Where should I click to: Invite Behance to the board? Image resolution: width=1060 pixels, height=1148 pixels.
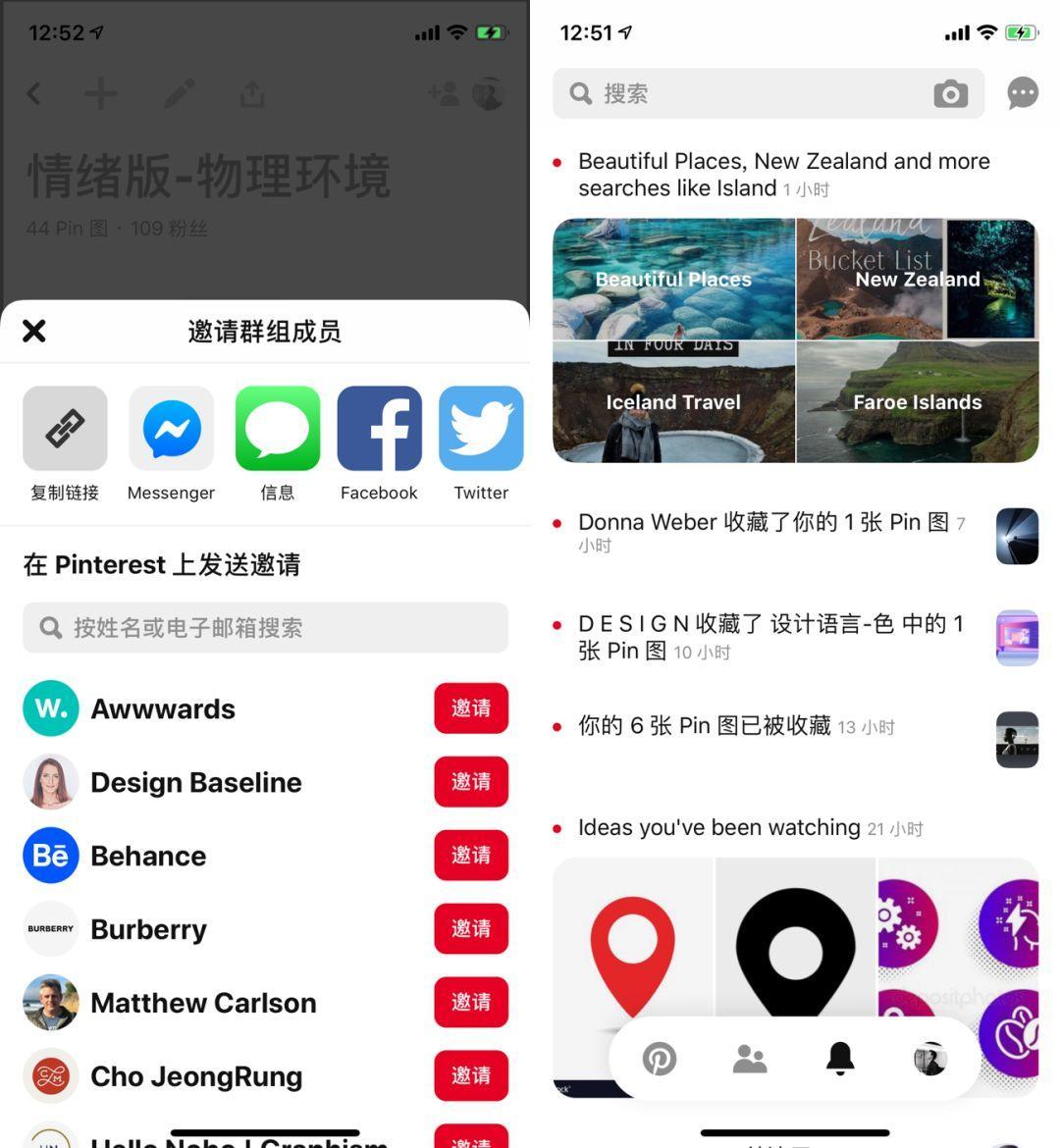471,856
